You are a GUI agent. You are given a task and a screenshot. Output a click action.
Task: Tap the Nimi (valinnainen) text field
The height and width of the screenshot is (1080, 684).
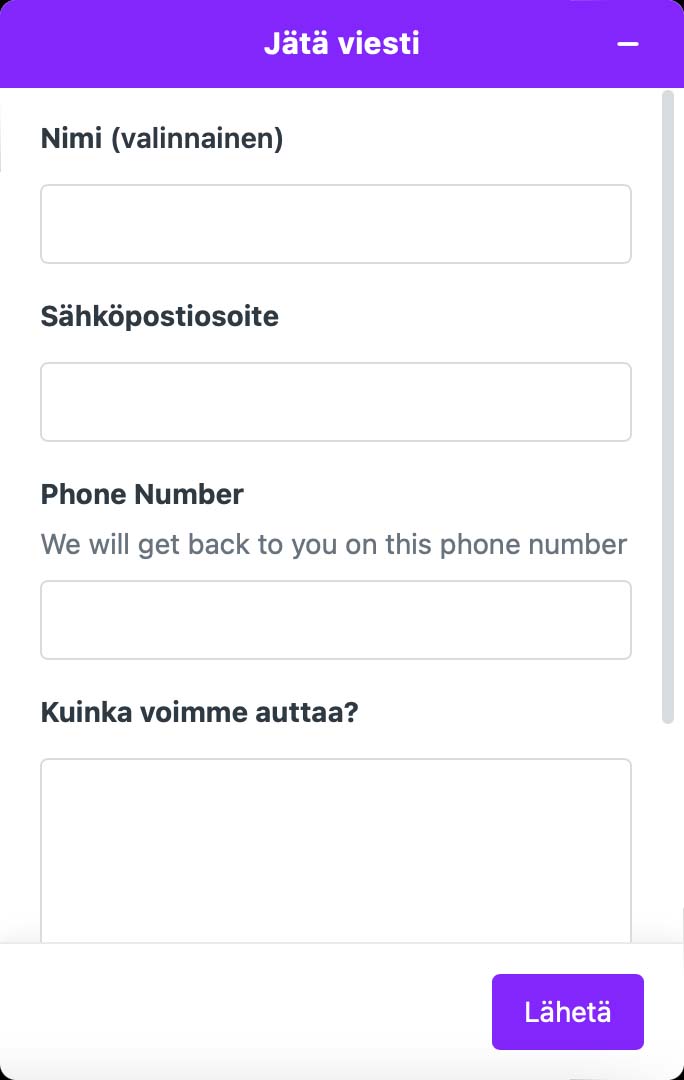(336, 224)
